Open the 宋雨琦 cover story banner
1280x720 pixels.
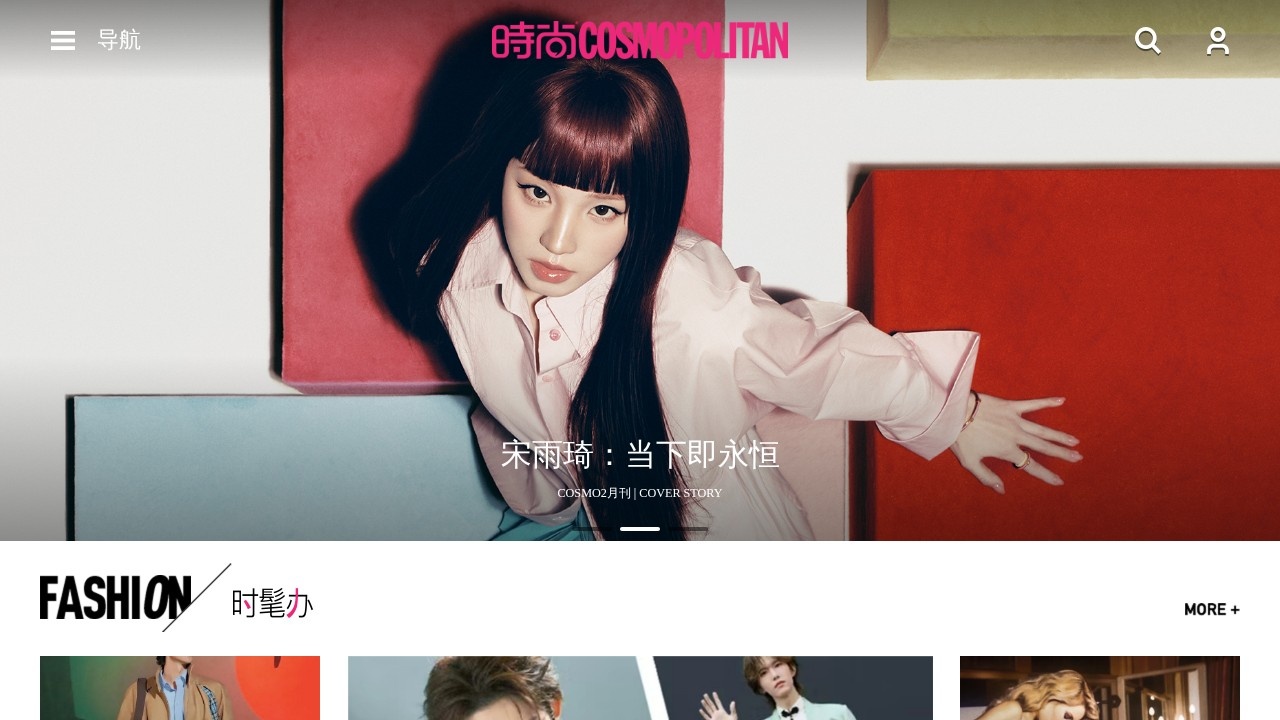pyautogui.click(x=640, y=455)
